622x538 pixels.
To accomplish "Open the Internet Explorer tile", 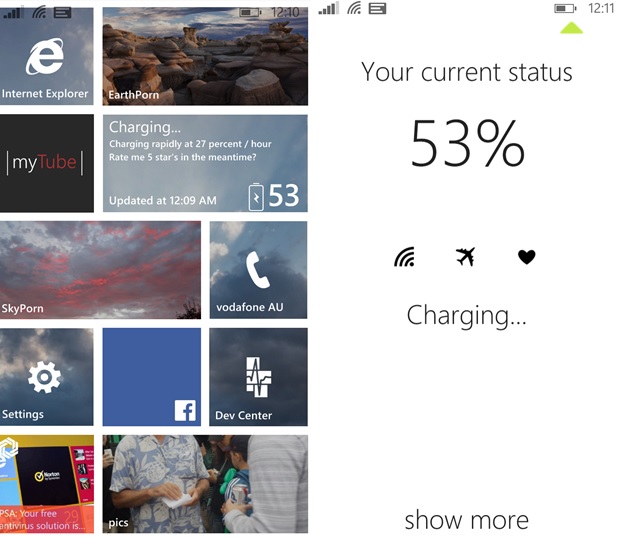I will click(x=46, y=57).
